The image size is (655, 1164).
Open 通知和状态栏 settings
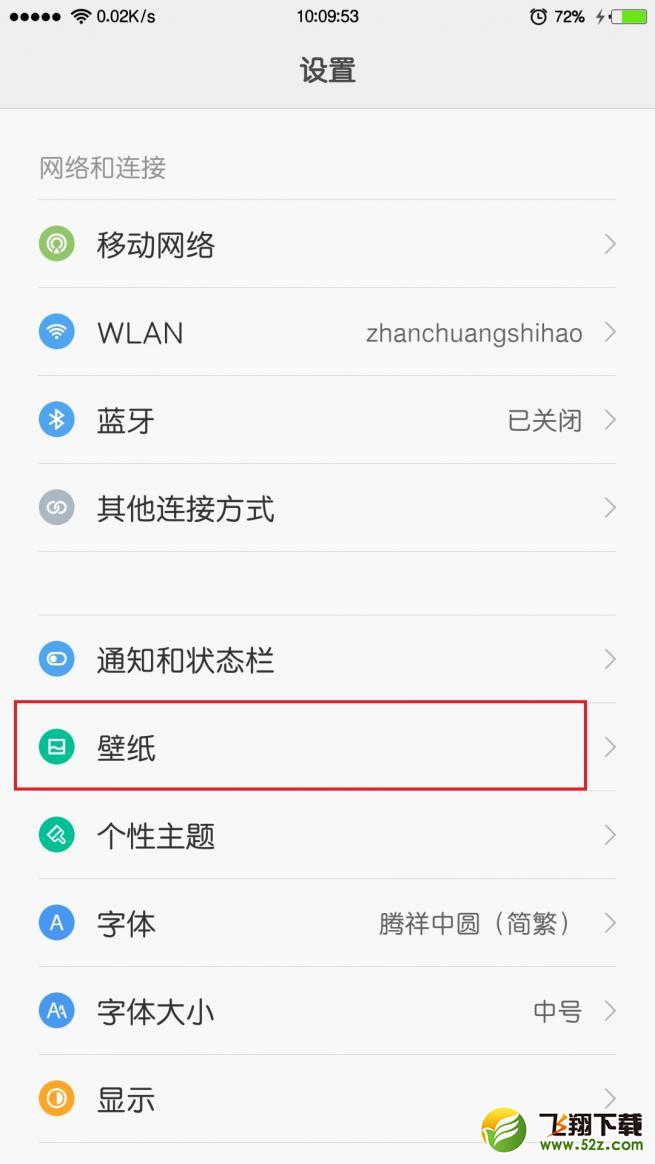click(328, 659)
